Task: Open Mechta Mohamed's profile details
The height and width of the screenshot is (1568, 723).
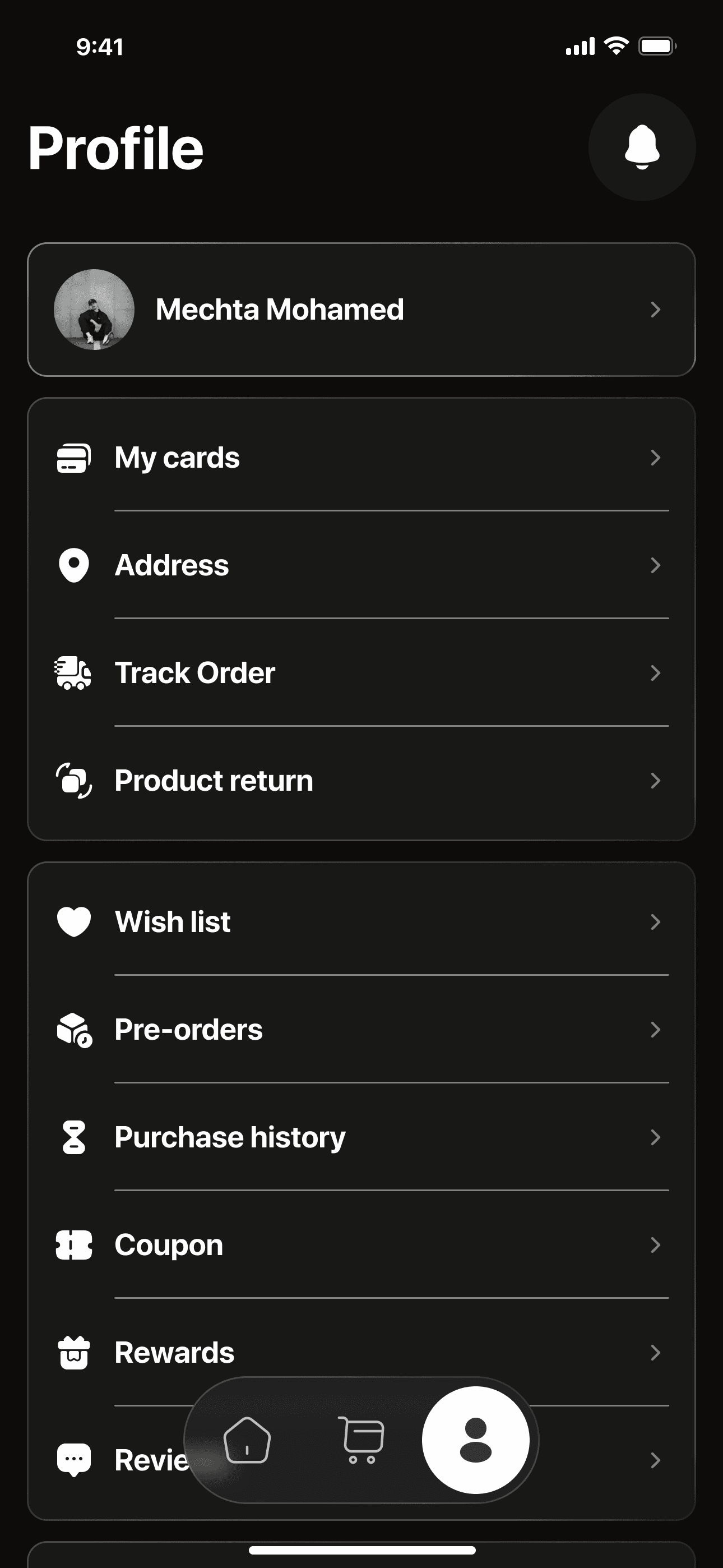Action: click(361, 310)
